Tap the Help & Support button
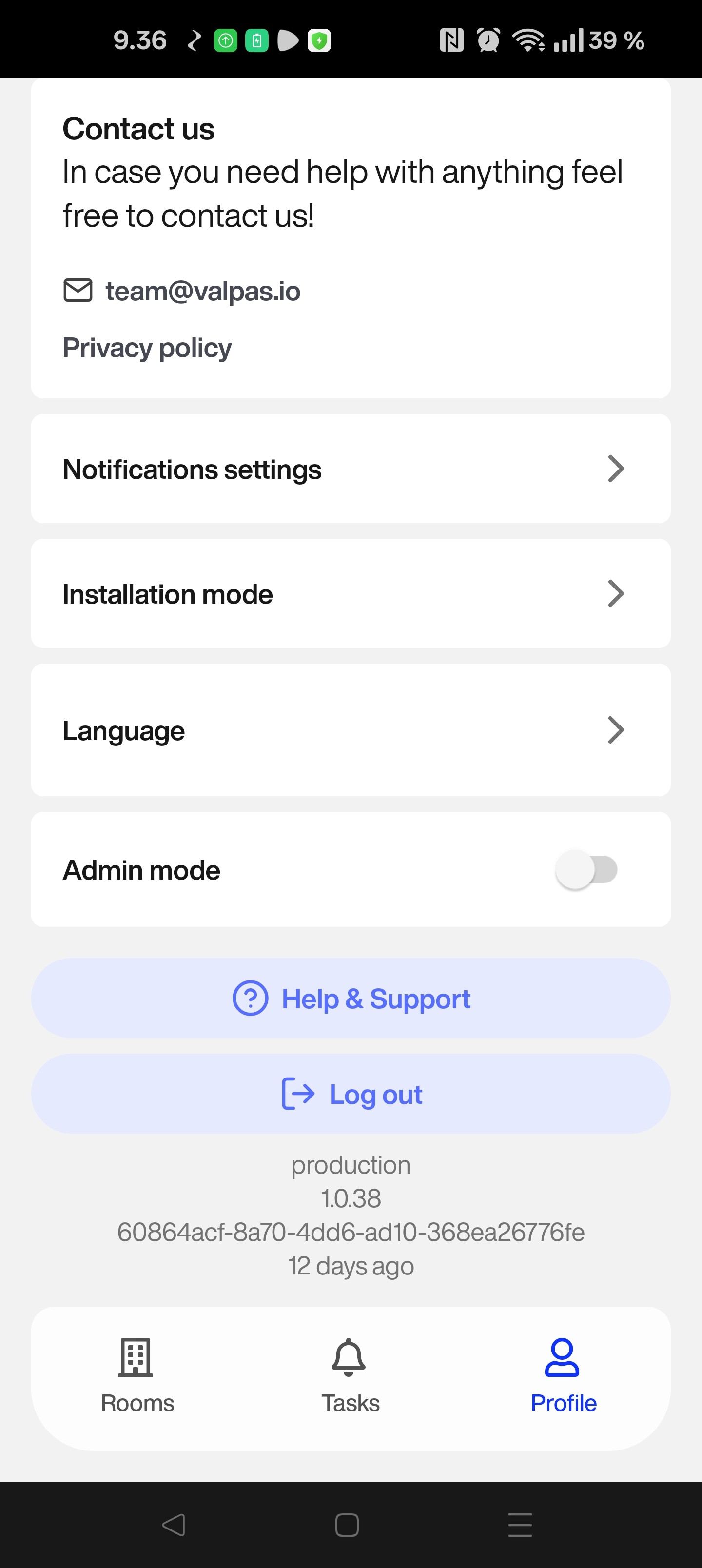This screenshot has height=1568, width=702. pyautogui.click(x=351, y=999)
